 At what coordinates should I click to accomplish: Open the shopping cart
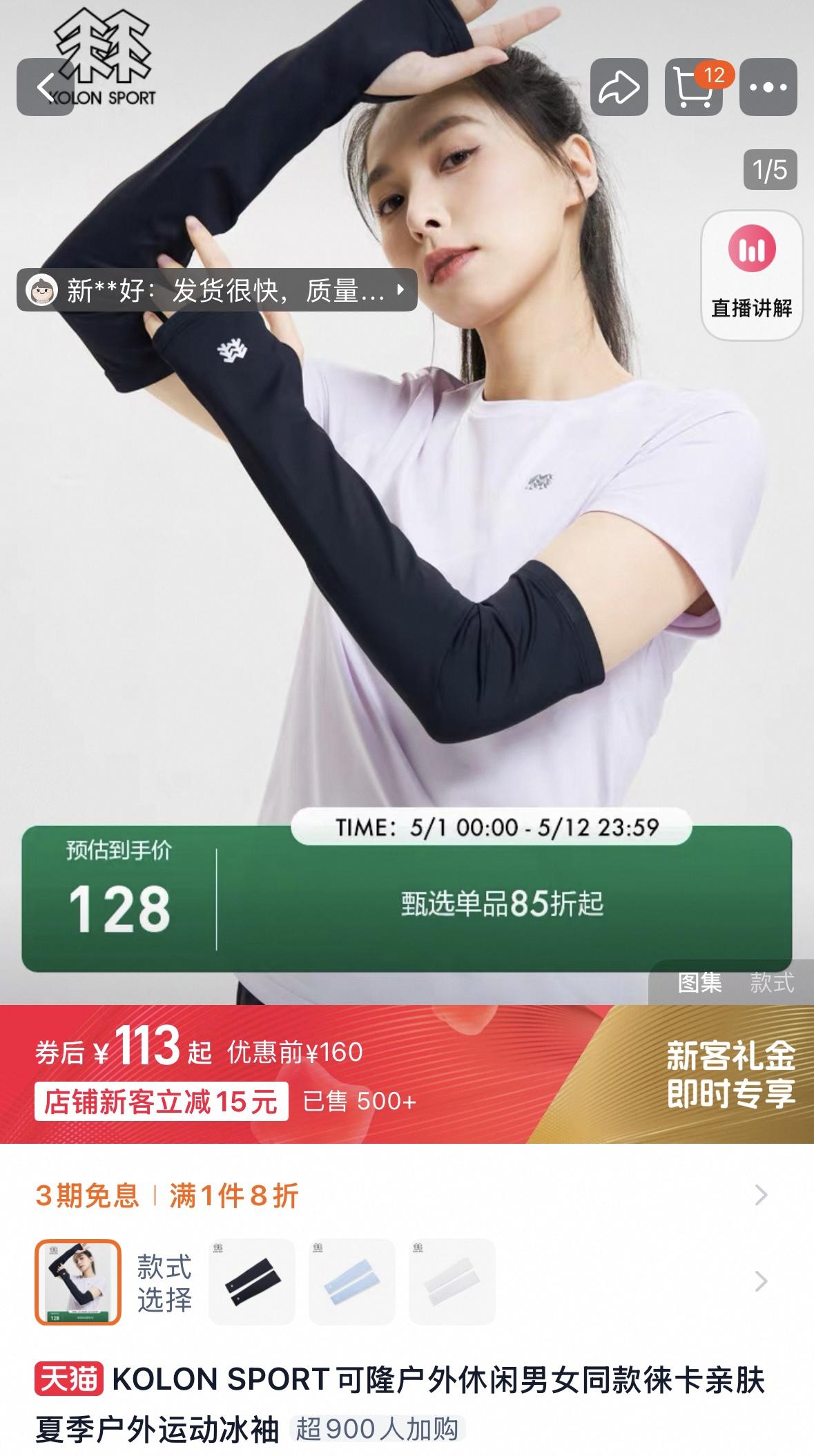[693, 88]
